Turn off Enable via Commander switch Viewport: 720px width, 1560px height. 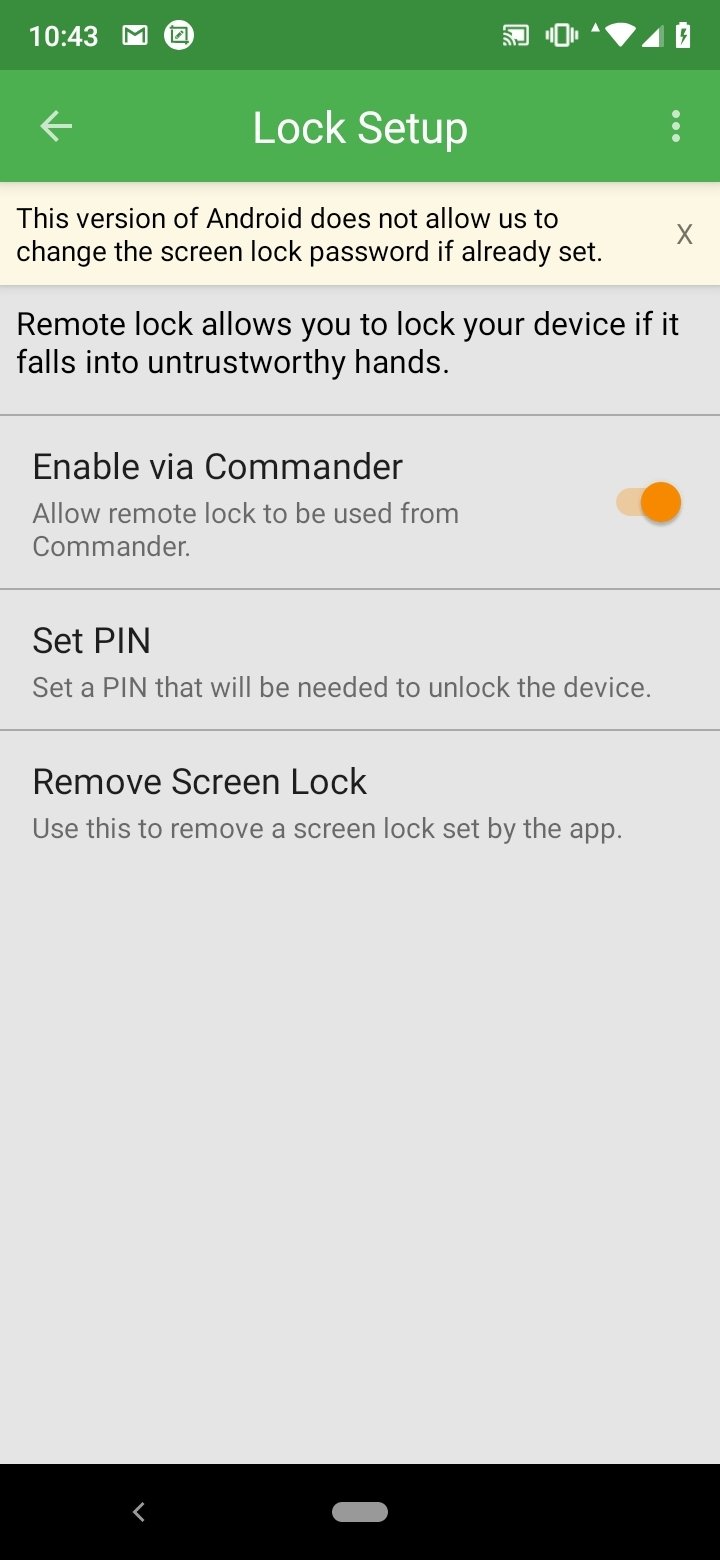[x=648, y=502]
